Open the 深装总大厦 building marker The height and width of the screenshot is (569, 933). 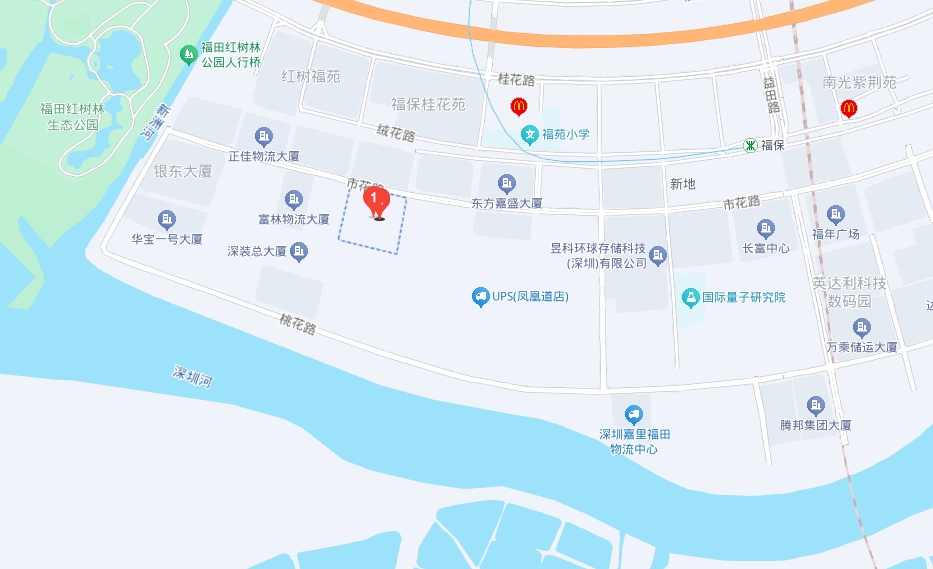(x=298, y=252)
